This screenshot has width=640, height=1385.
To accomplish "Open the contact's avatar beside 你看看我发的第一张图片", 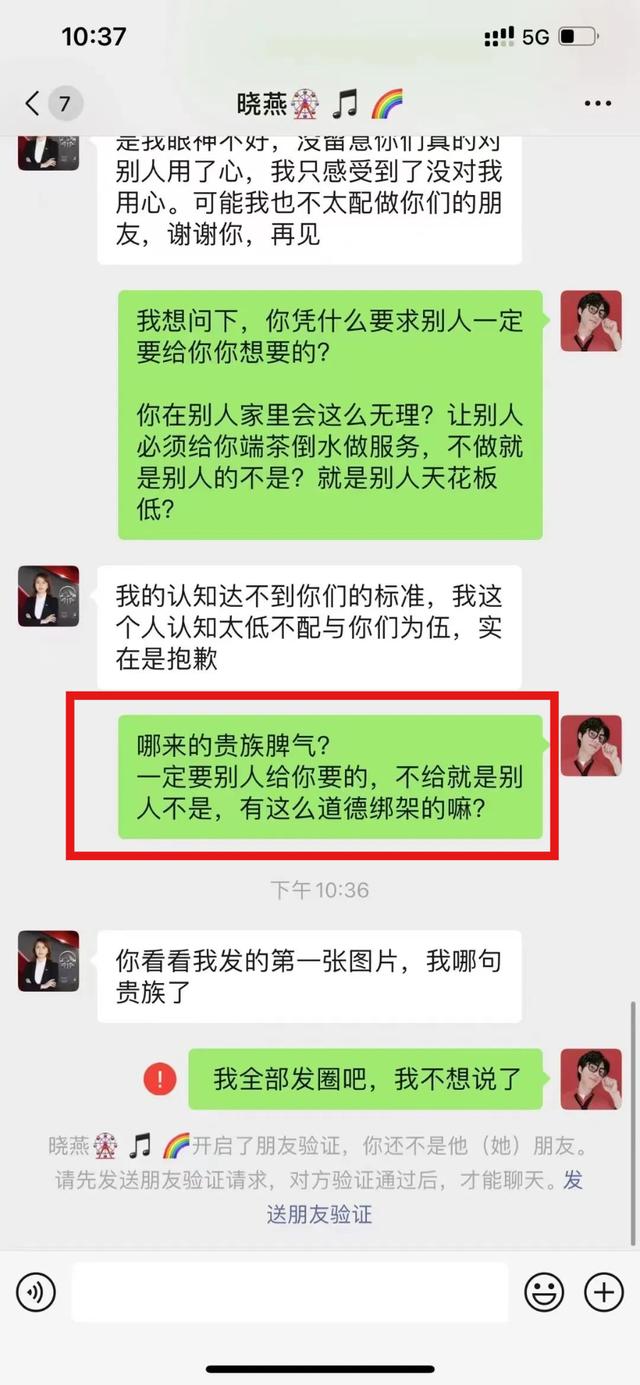I will click(x=48, y=960).
